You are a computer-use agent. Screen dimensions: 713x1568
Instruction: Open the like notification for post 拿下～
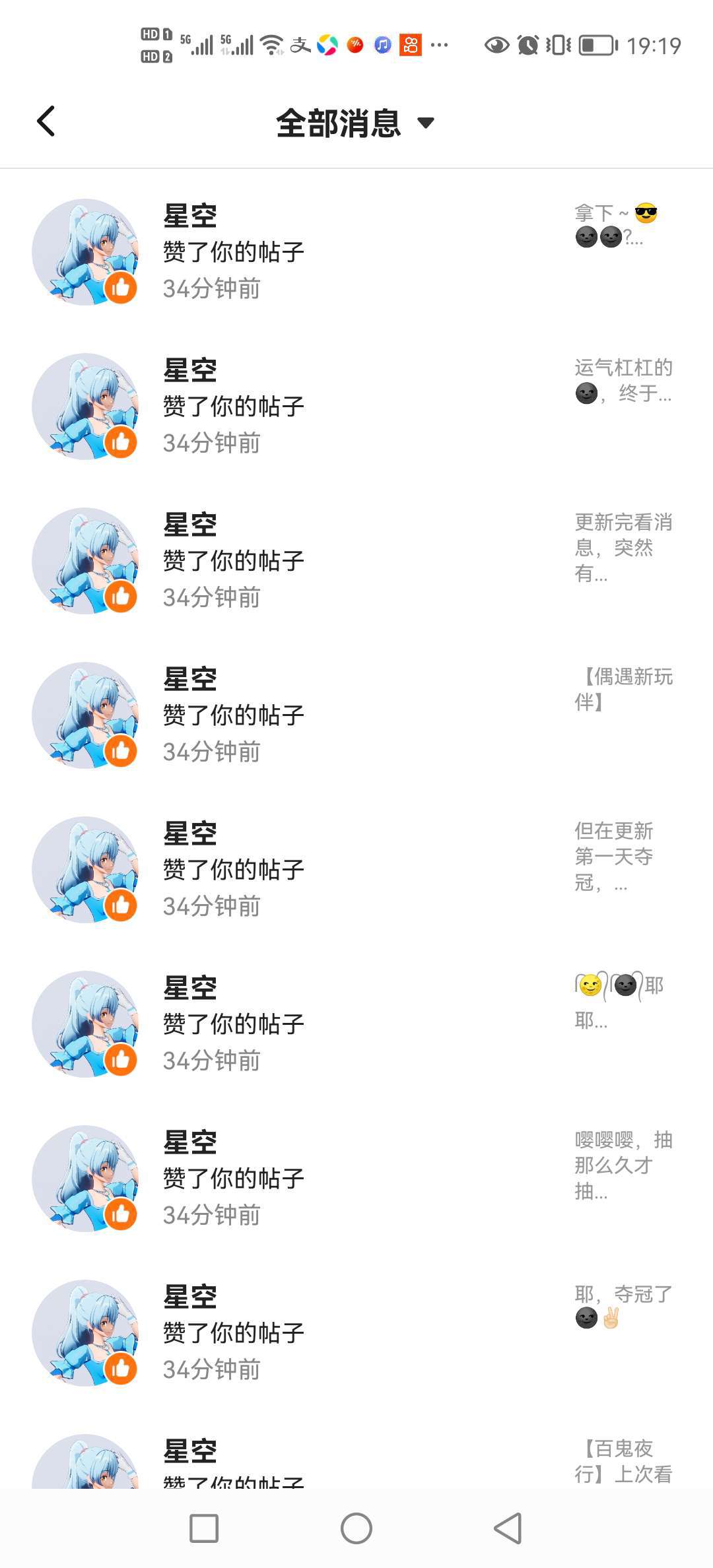356,252
